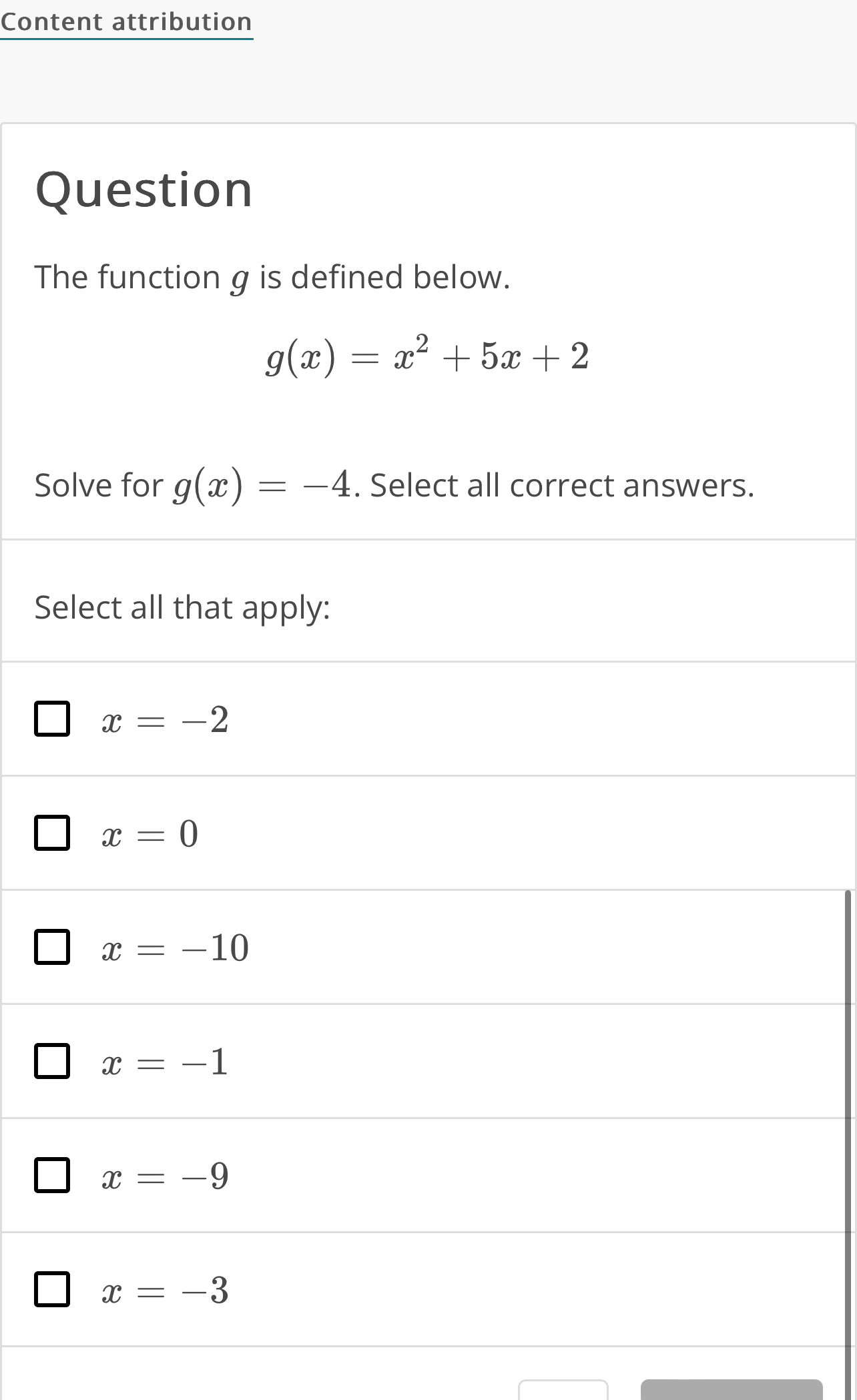Tick the x = −10 option
This screenshot has width=857, height=1400.
tap(52, 947)
